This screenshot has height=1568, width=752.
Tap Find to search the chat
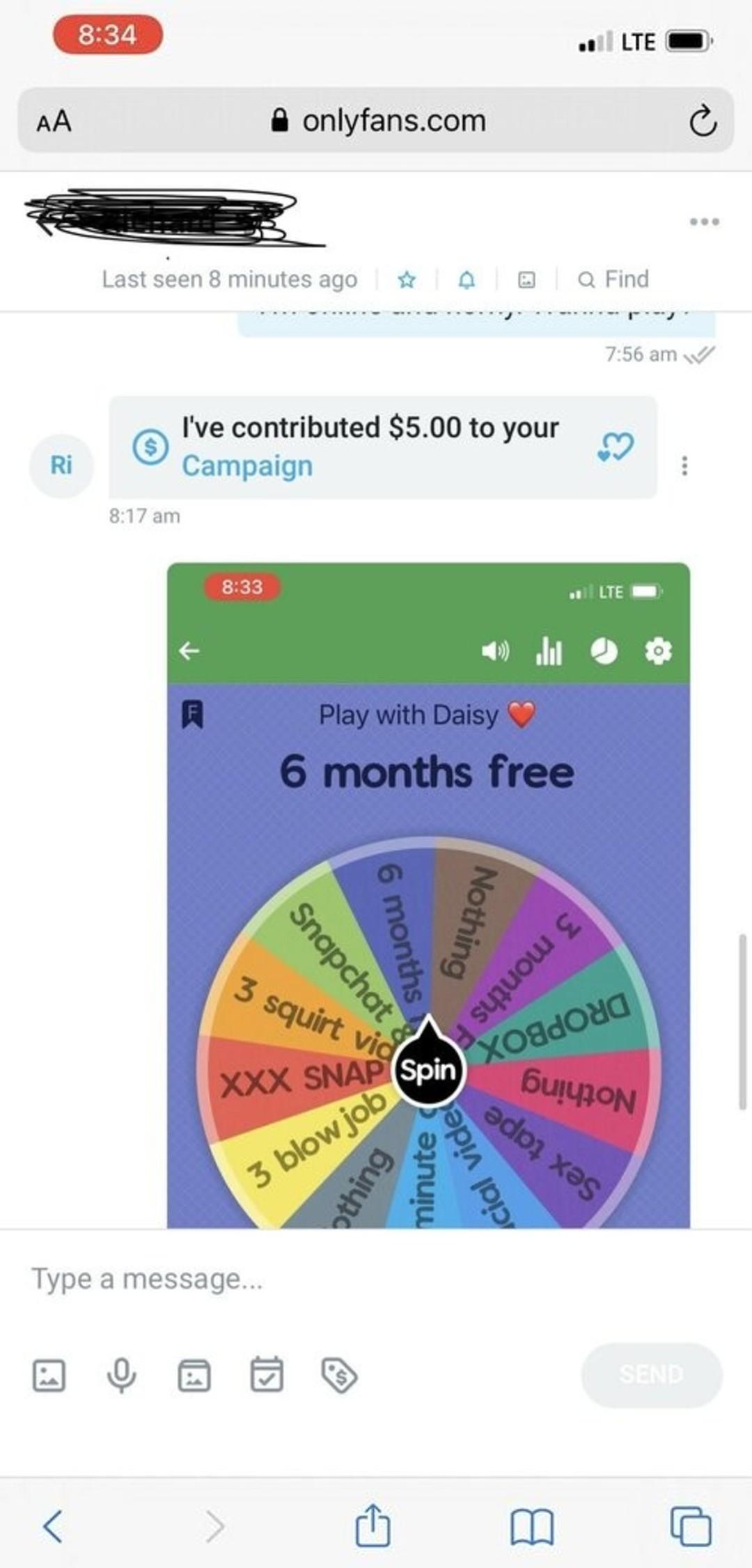(x=613, y=279)
